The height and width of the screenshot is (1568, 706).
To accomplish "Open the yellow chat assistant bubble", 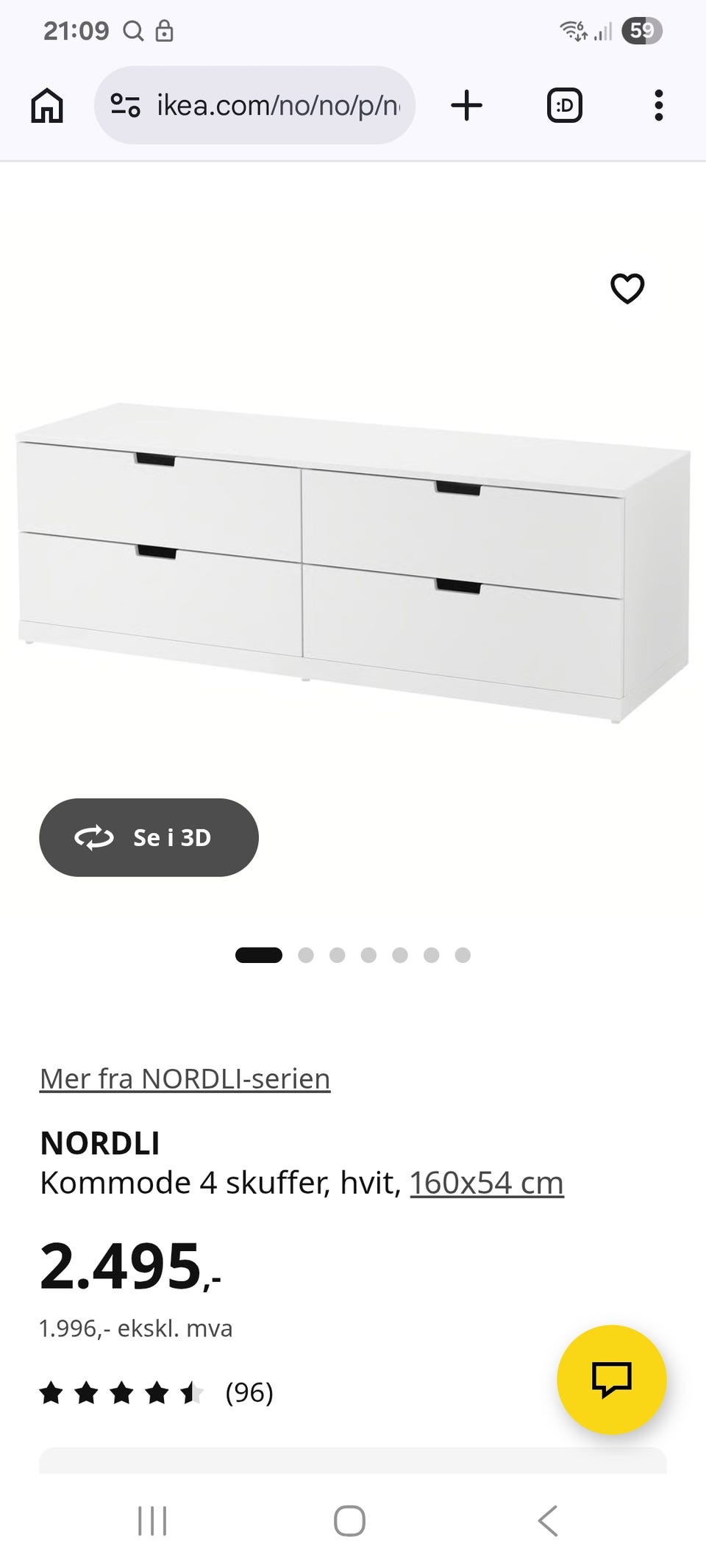I will (x=609, y=1380).
